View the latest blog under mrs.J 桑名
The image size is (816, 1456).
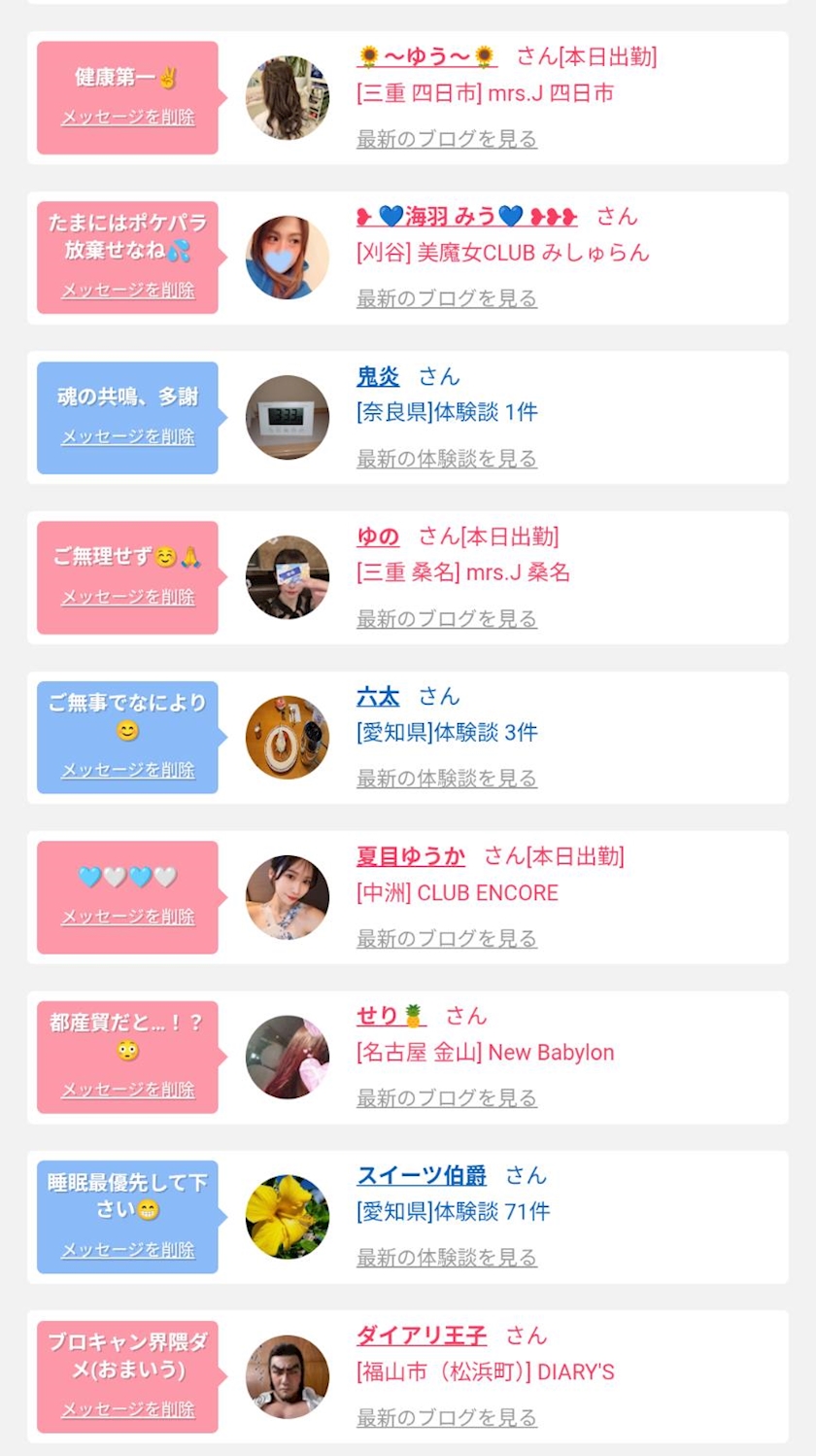(x=447, y=619)
